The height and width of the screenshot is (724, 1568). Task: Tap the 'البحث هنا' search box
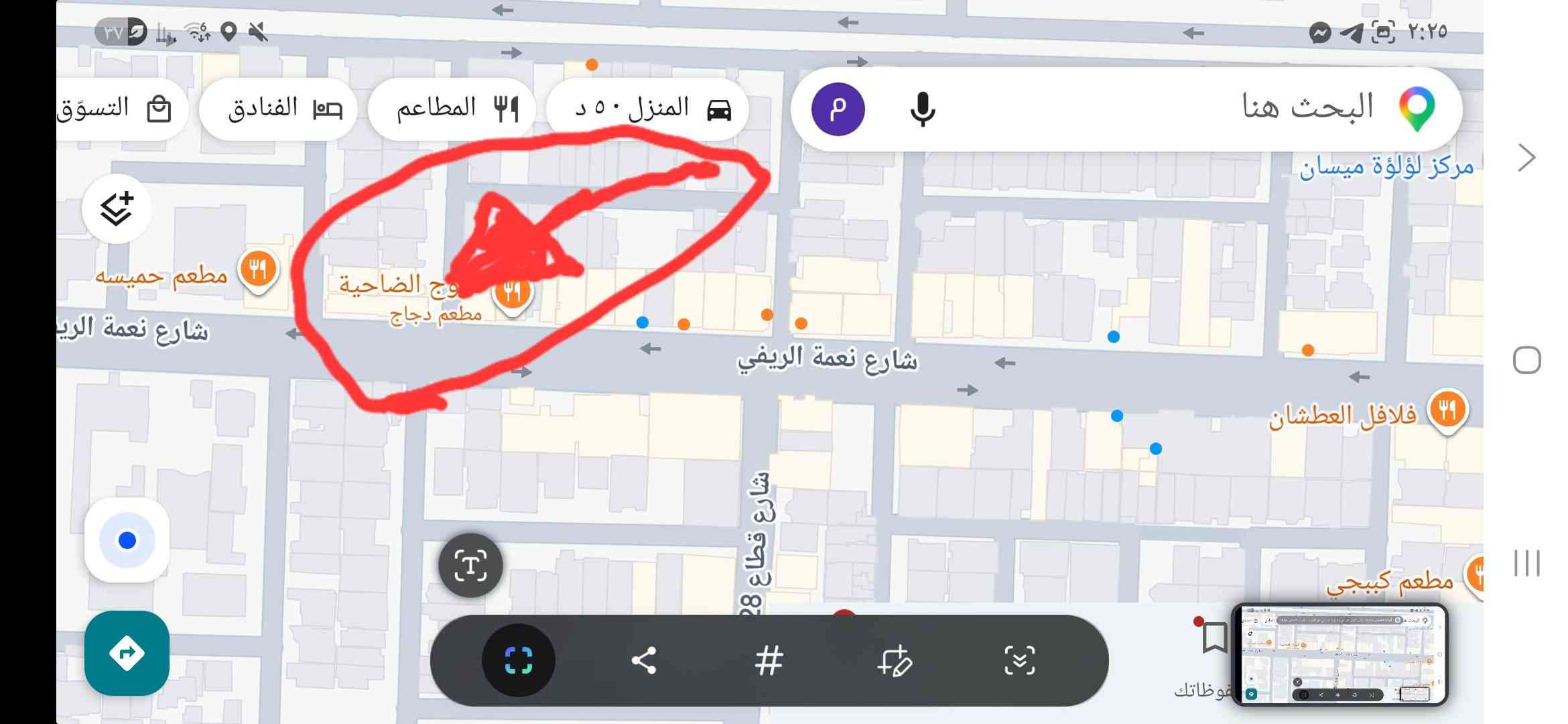1173,109
